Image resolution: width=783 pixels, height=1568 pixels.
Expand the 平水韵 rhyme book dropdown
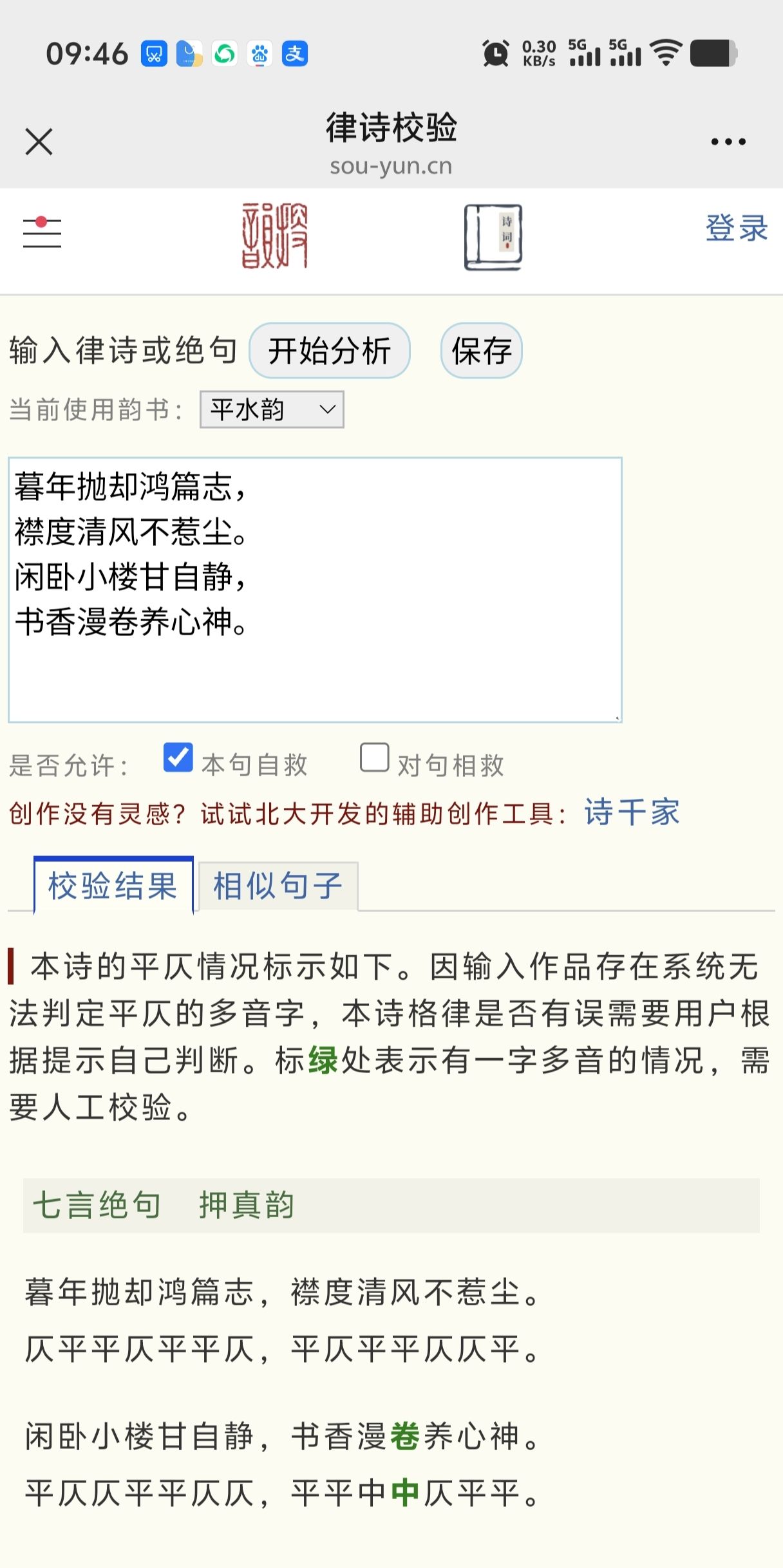tap(272, 409)
